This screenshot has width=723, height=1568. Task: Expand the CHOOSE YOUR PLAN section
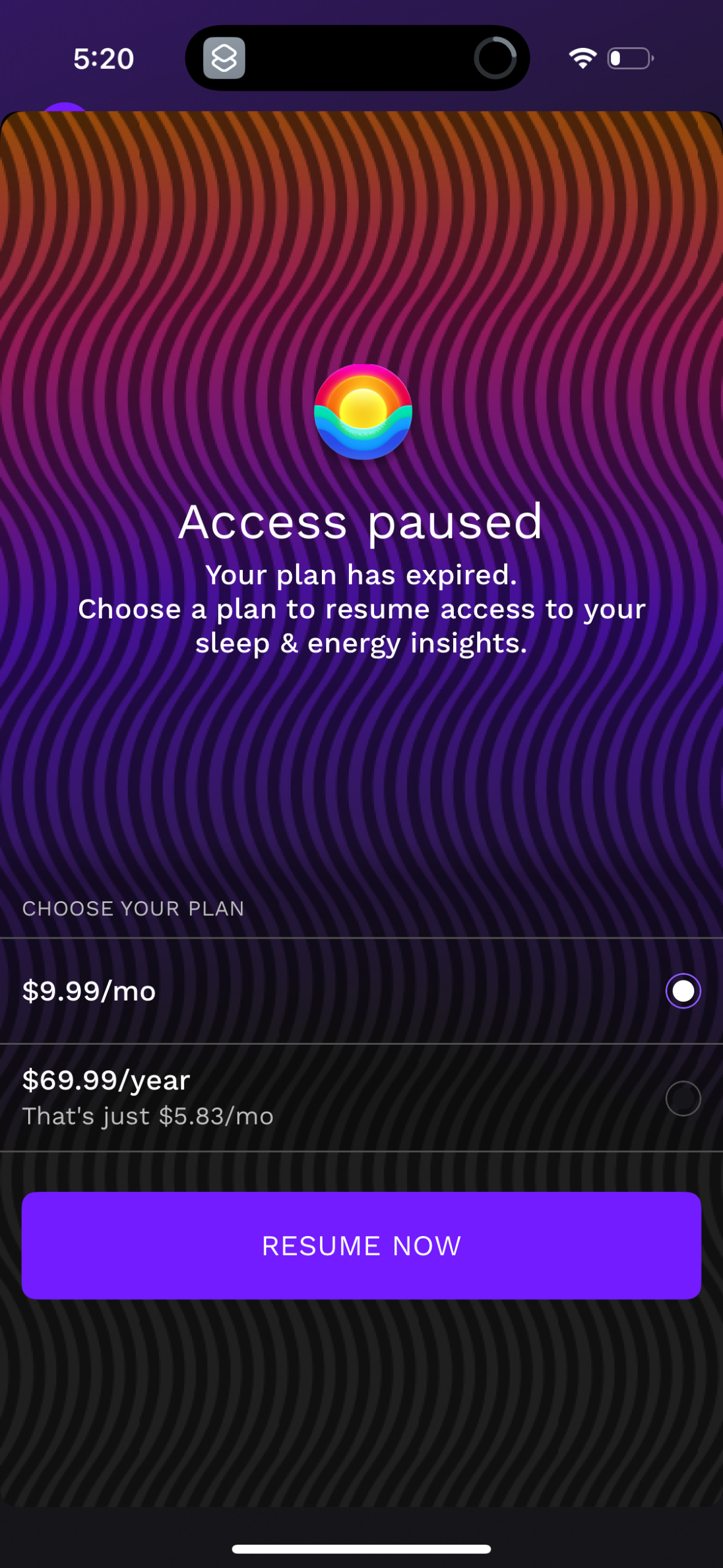coord(133,909)
